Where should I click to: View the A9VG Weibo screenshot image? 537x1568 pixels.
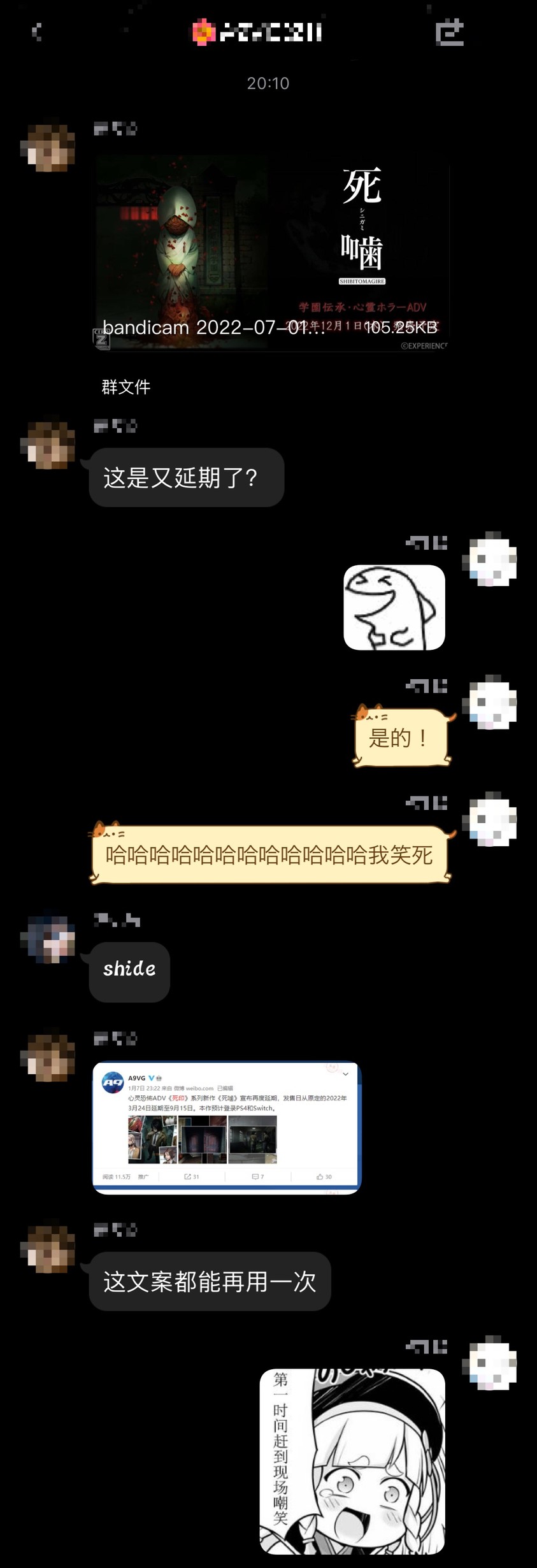click(227, 1127)
